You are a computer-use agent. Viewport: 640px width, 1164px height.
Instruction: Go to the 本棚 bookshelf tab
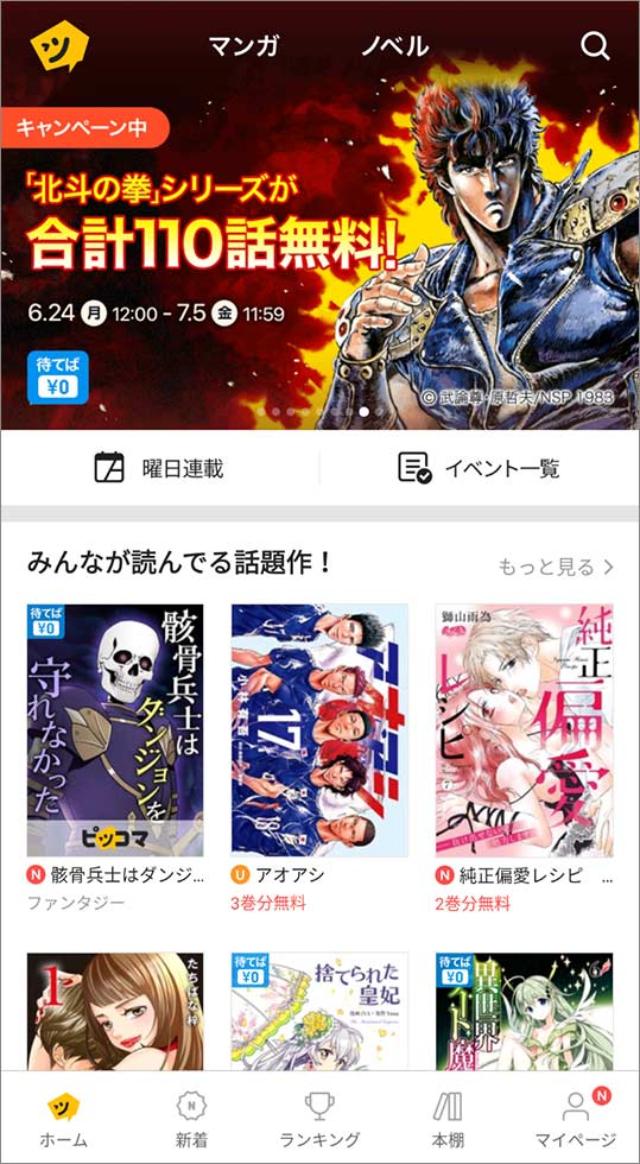point(447,1119)
